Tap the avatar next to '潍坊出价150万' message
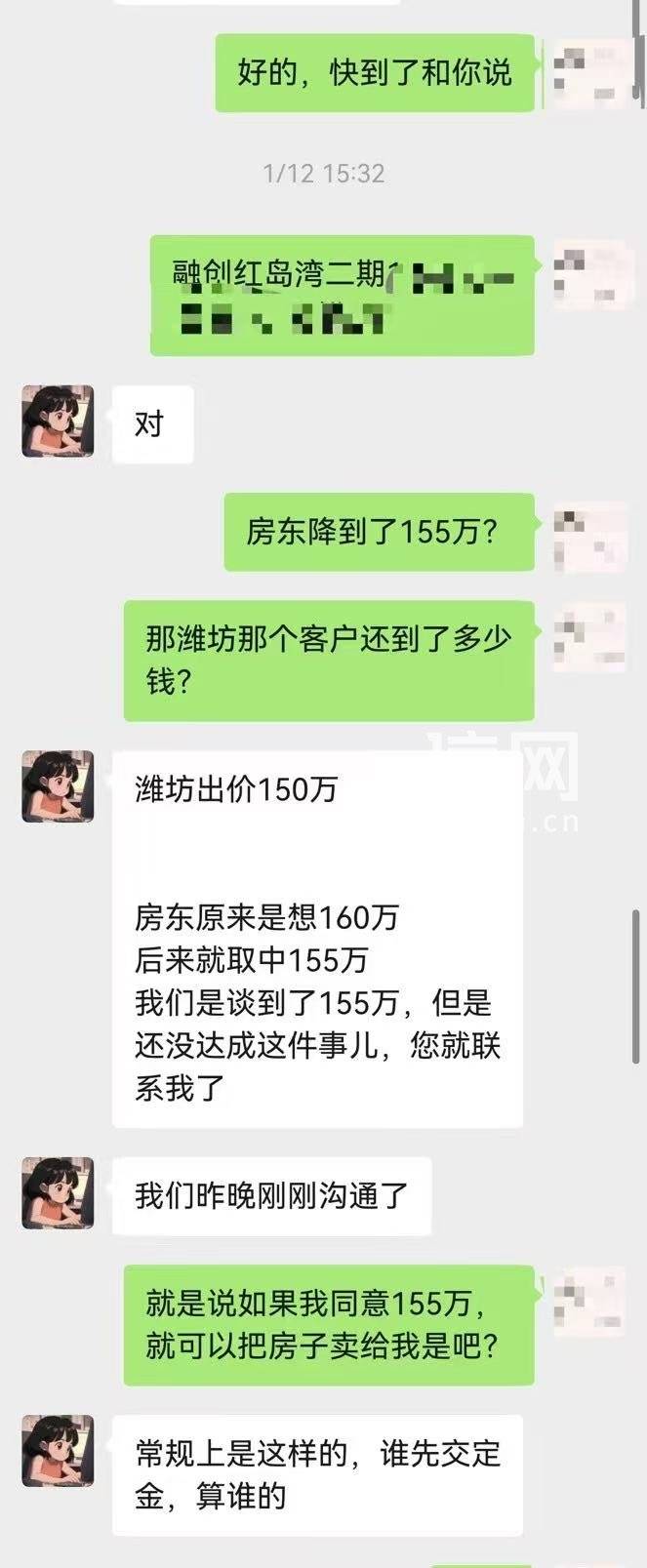The height and width of the screenshot is (1568, 647). click(x=58, y=786)
